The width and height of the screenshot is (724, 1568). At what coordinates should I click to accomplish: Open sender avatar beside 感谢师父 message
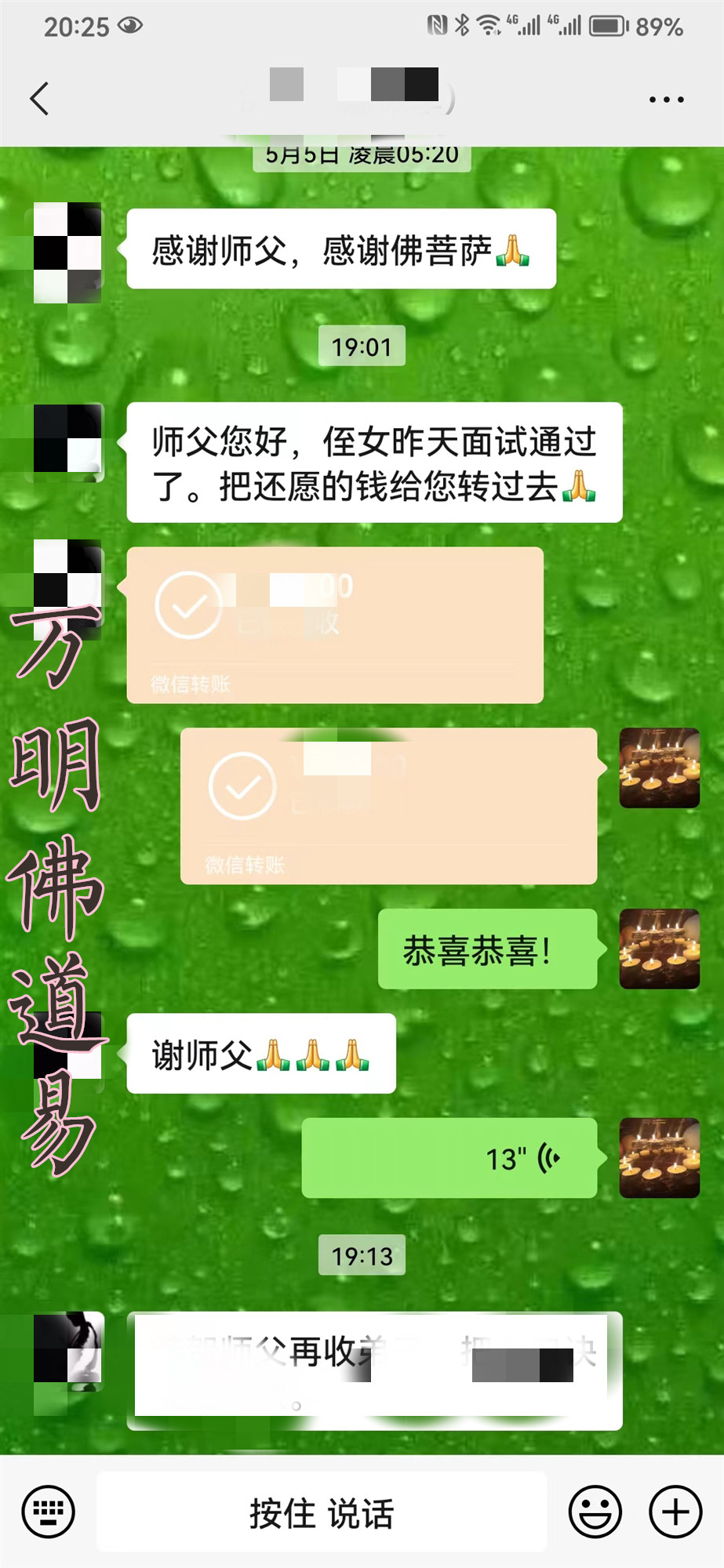point(67,252)
